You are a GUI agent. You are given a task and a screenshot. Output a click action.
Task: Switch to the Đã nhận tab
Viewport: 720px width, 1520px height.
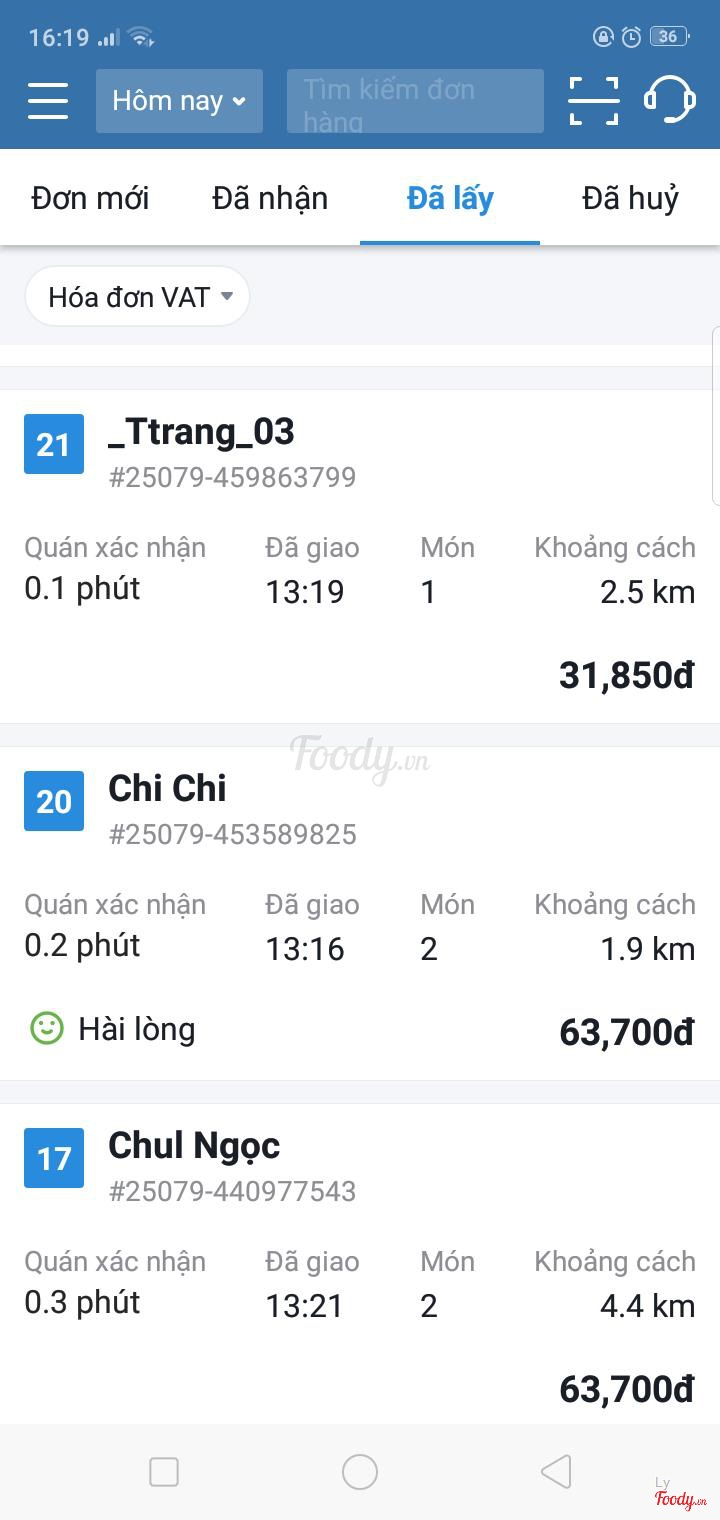pyautogui.click(x=270, y=198)
